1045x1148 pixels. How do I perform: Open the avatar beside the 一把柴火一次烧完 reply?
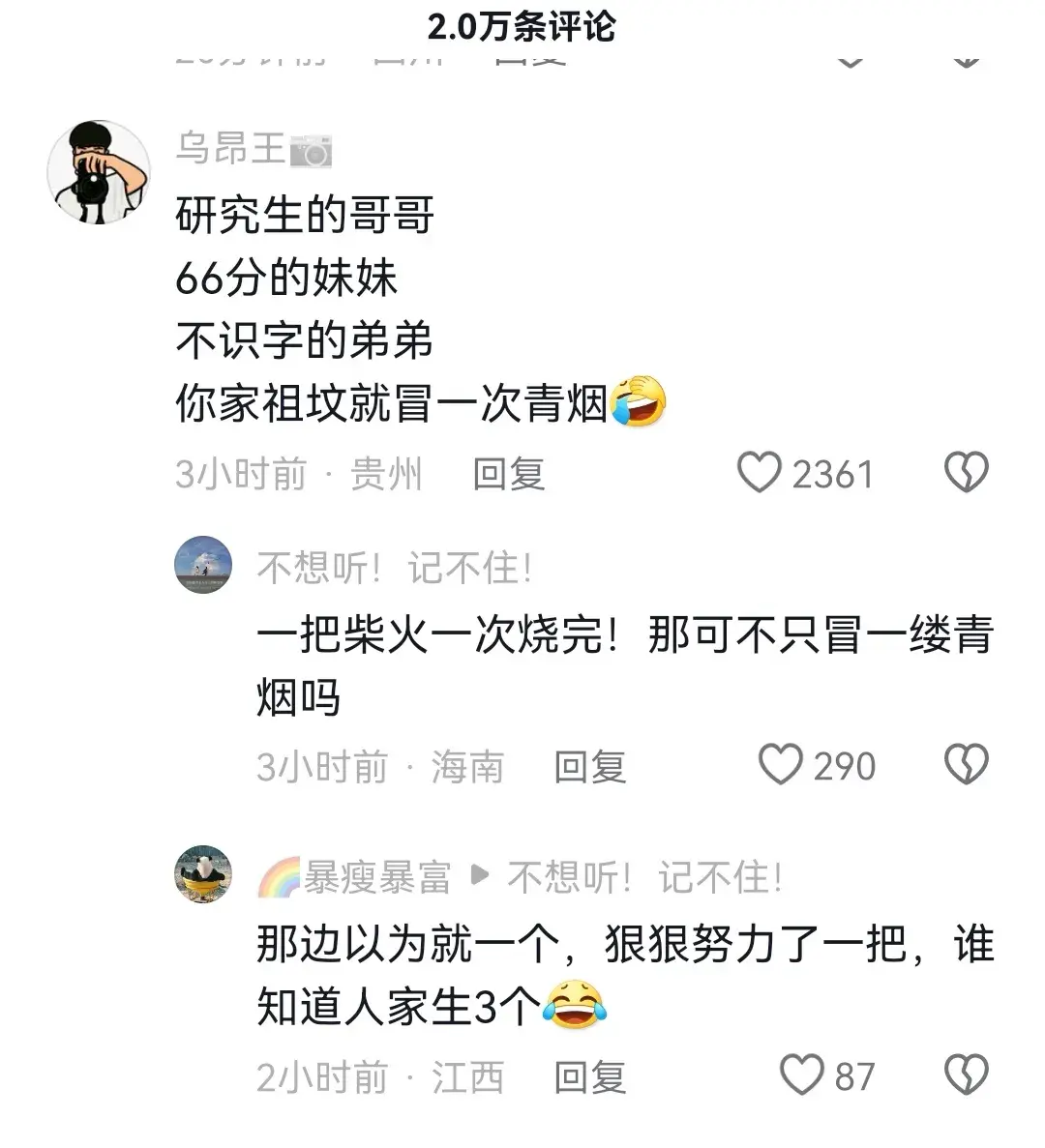[x=203, y=565]
